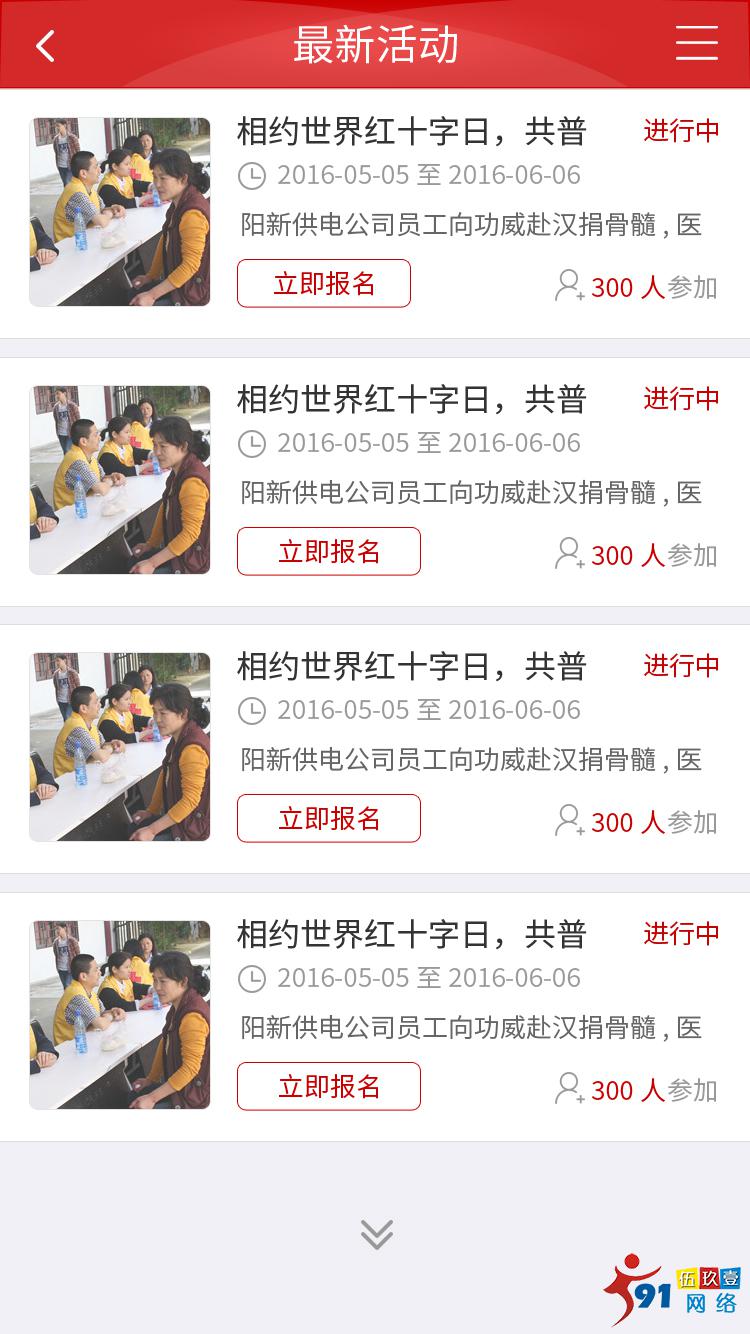
Task: Tap the 最新活动 title in the header
Action: (375, 45)
